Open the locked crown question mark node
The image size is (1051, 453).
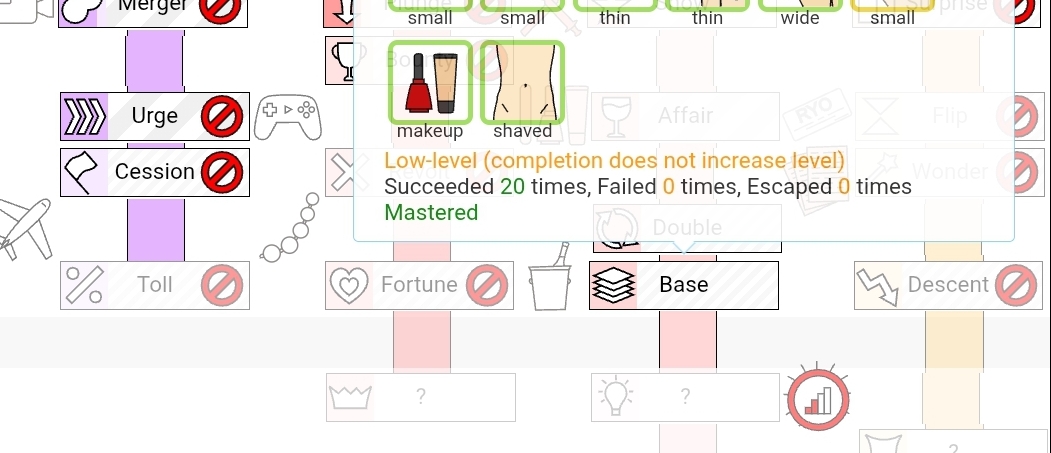click(x=420, y=397)
